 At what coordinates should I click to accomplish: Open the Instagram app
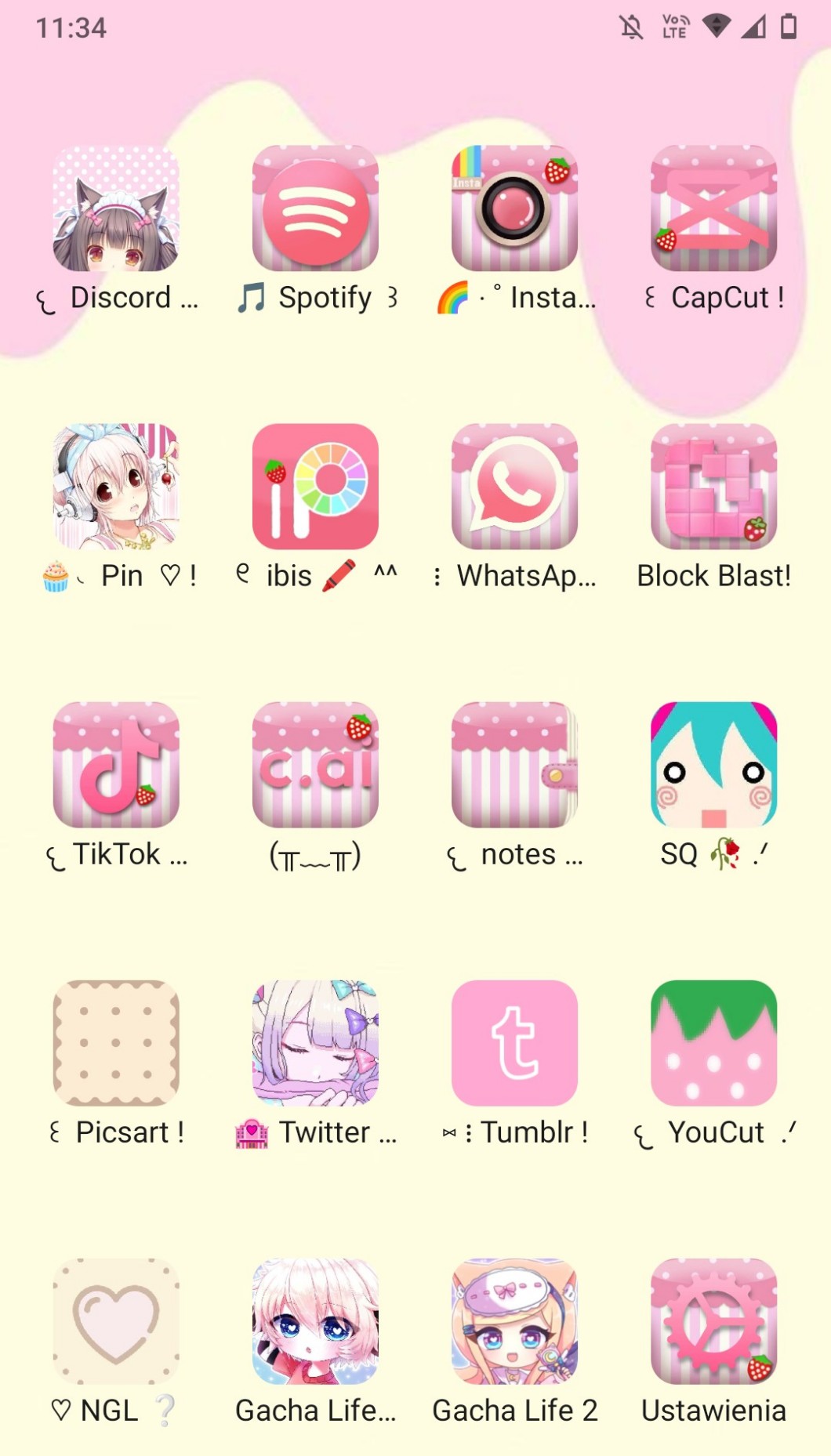coord(514,208)
